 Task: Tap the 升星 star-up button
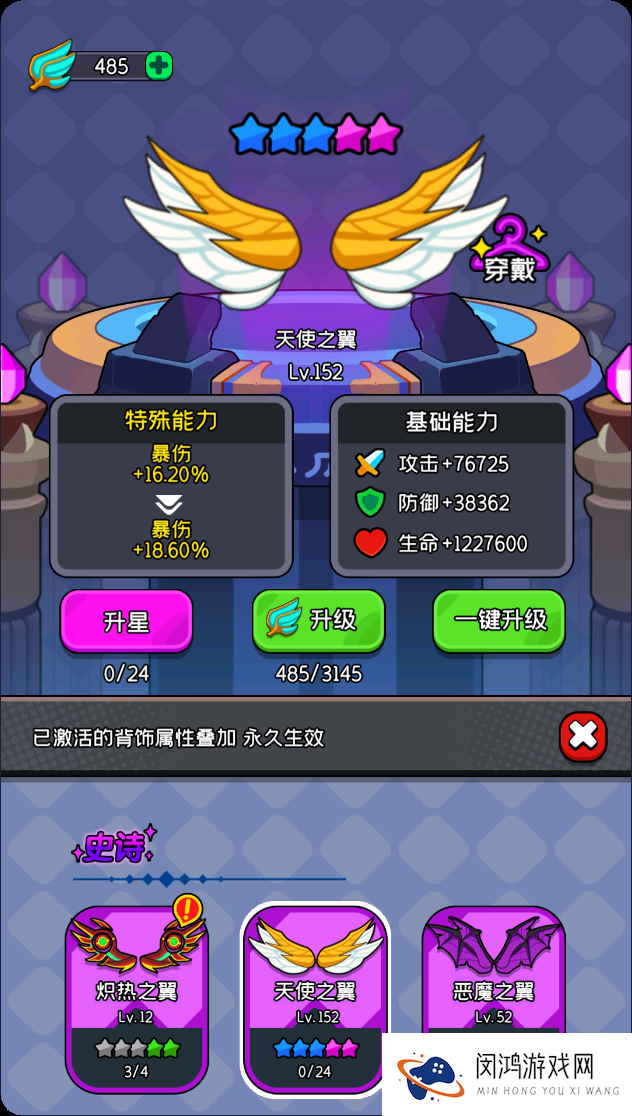pos(126,621)
